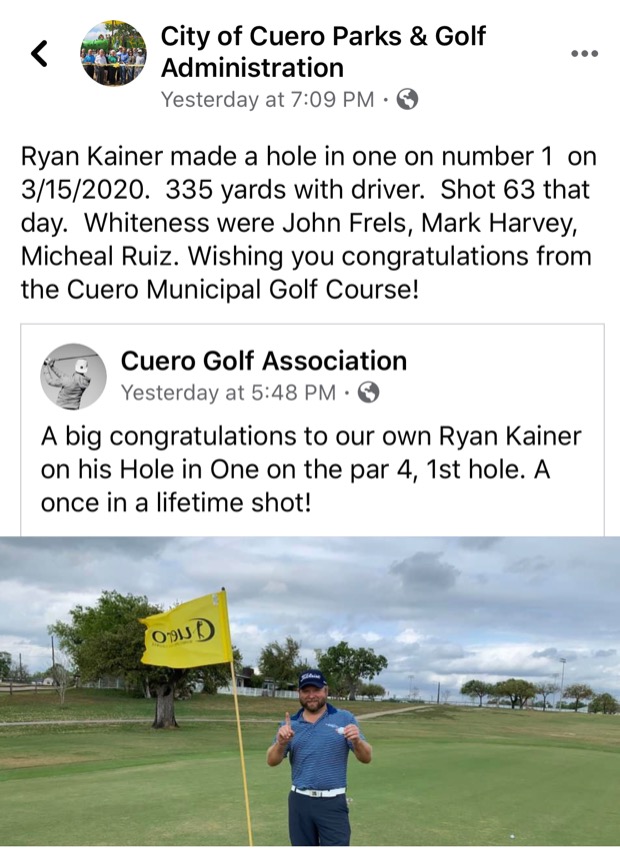Image resolution: width=620 pixels, height=851 pixels.
Task: Open Cuero Golf Association avatar
Action: click(73, 377)
